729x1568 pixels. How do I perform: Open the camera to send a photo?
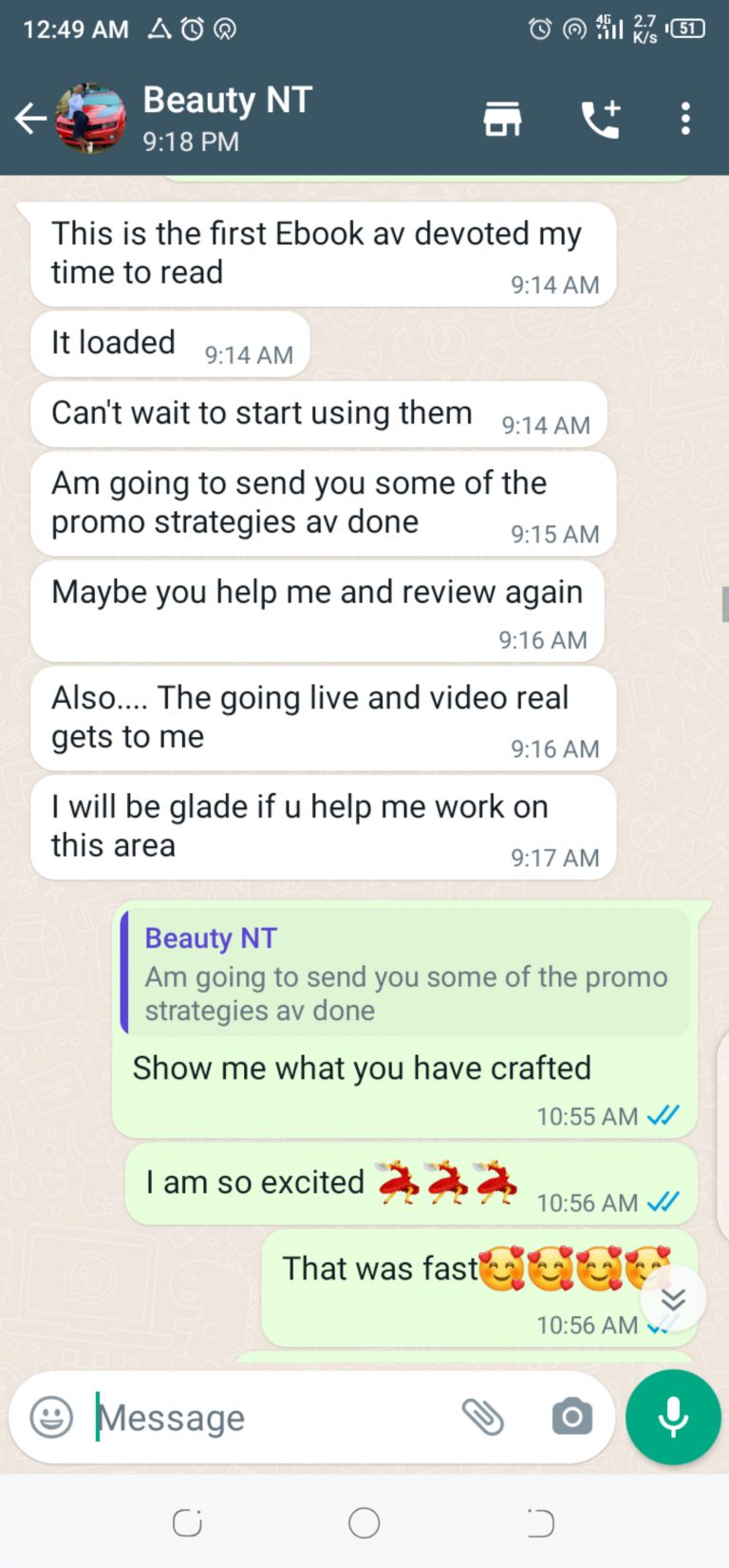tap(571, 1418)
